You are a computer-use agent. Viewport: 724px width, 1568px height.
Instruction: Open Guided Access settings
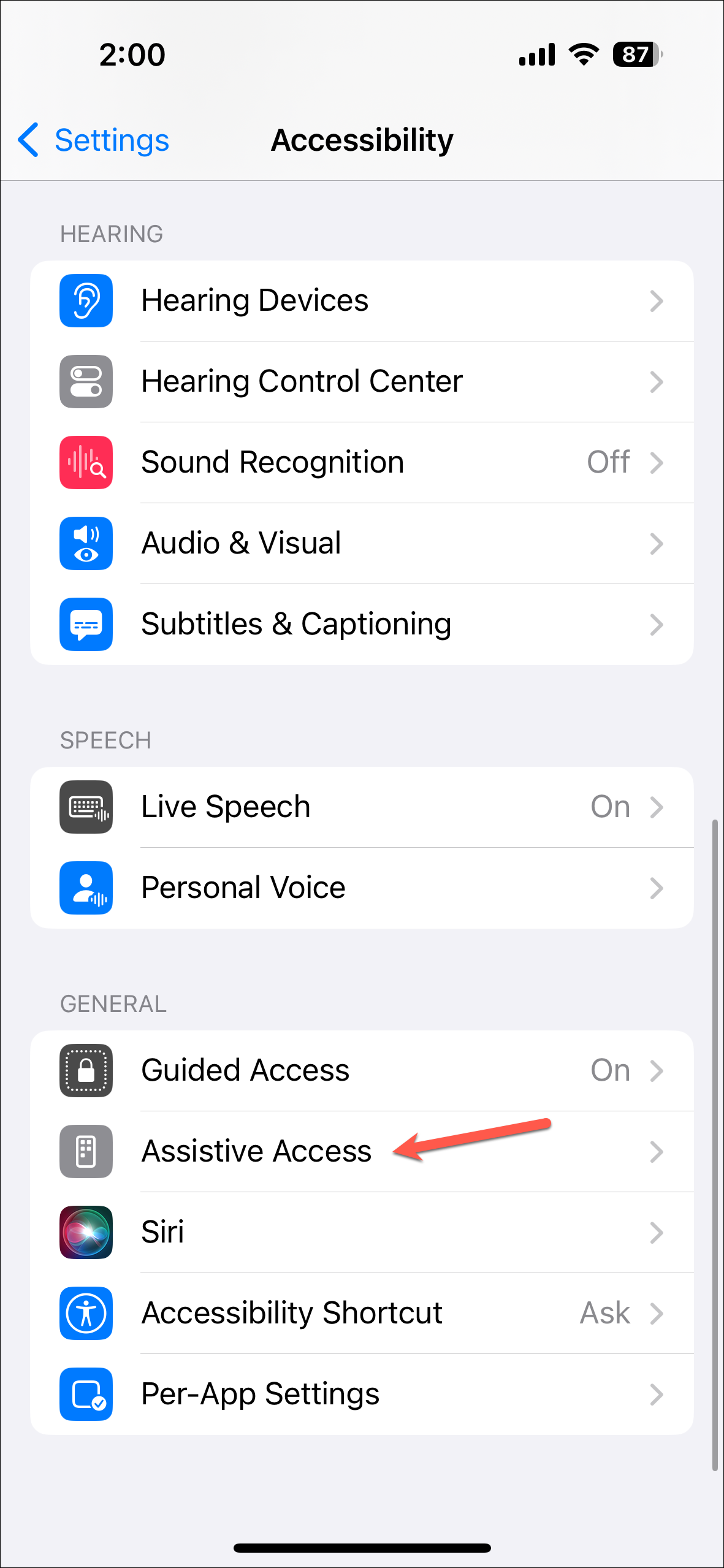(x=362, y=1070)
